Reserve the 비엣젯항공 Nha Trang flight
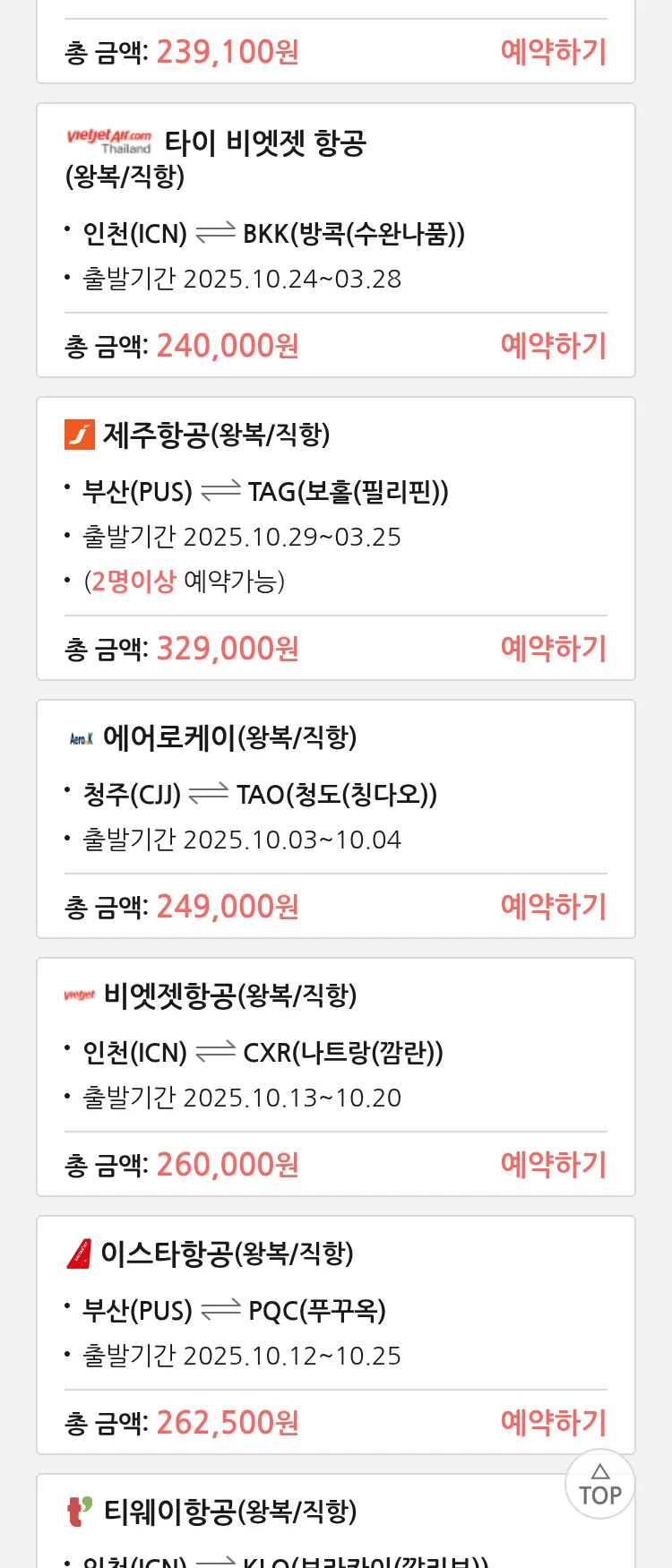The height and width of the screenshot is (1568, 672). coord(553,1165)
